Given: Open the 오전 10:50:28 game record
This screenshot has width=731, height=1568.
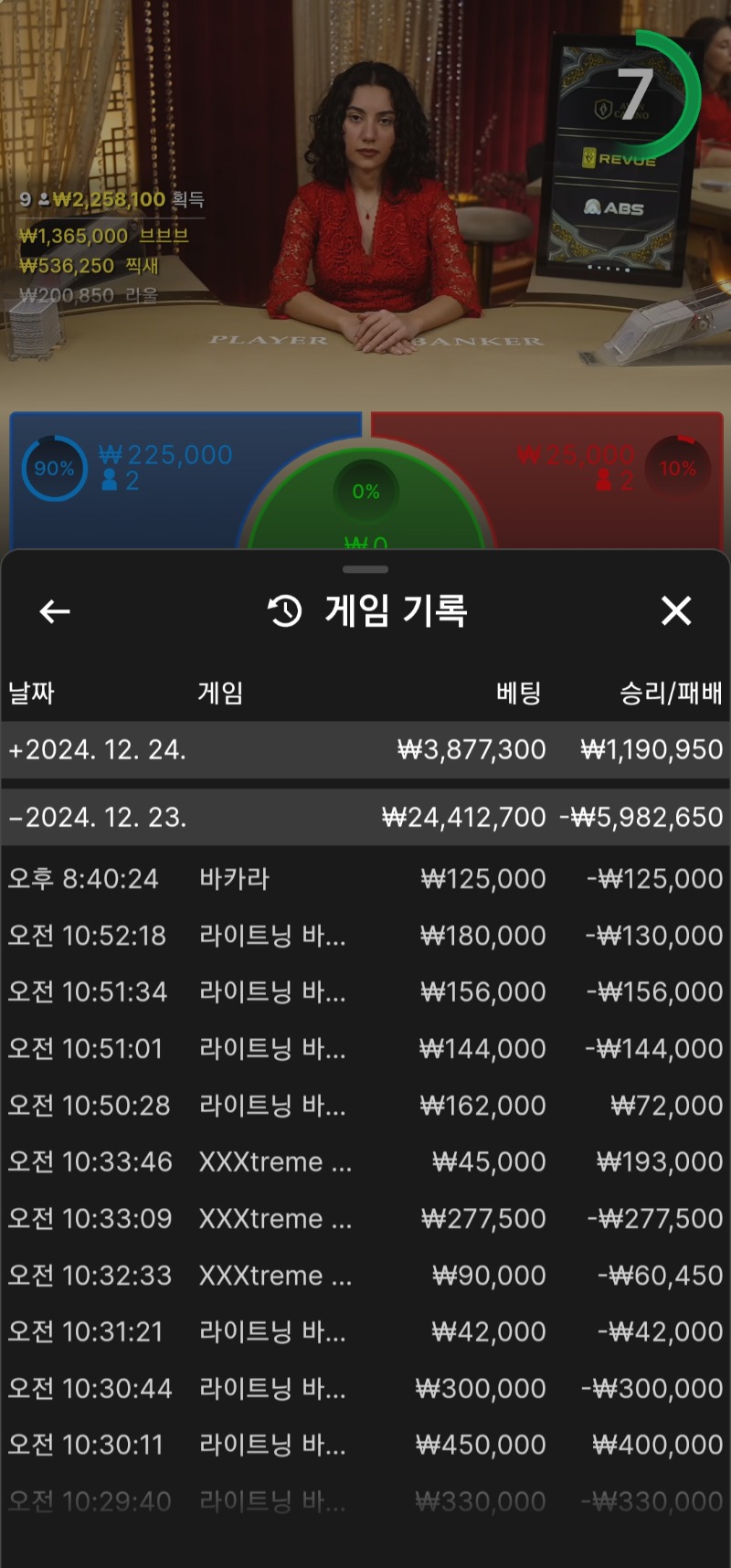Looking at the screenshot, I should (x=365, y=1106).
